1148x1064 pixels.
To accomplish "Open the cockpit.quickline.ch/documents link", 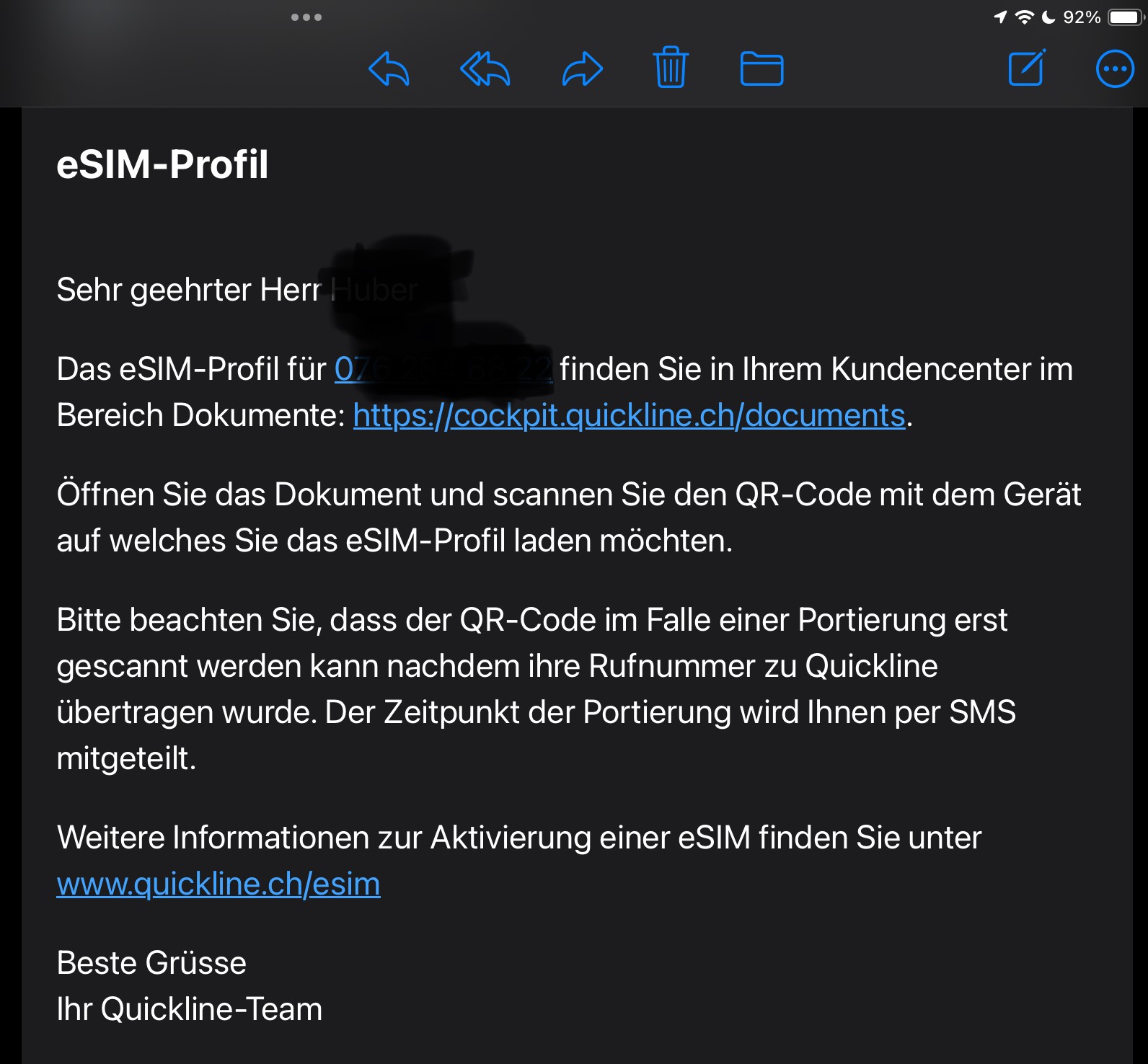I will (629, 415).
